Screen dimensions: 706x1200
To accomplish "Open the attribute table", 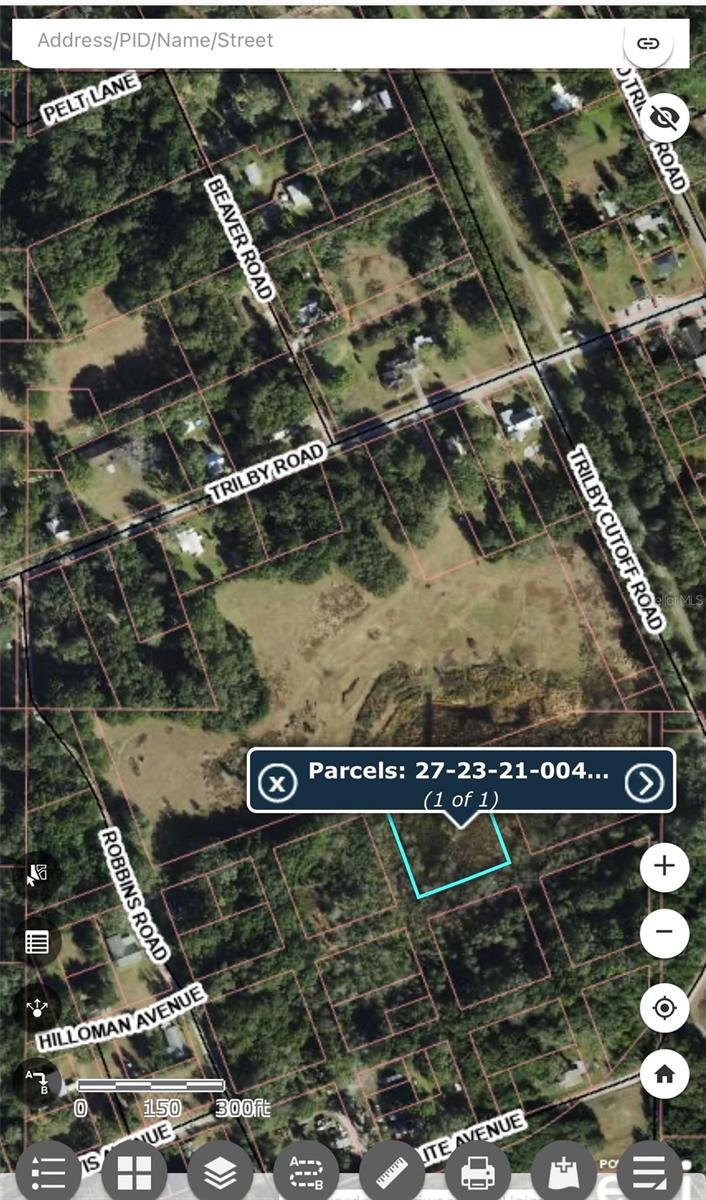I will [37, 942].
